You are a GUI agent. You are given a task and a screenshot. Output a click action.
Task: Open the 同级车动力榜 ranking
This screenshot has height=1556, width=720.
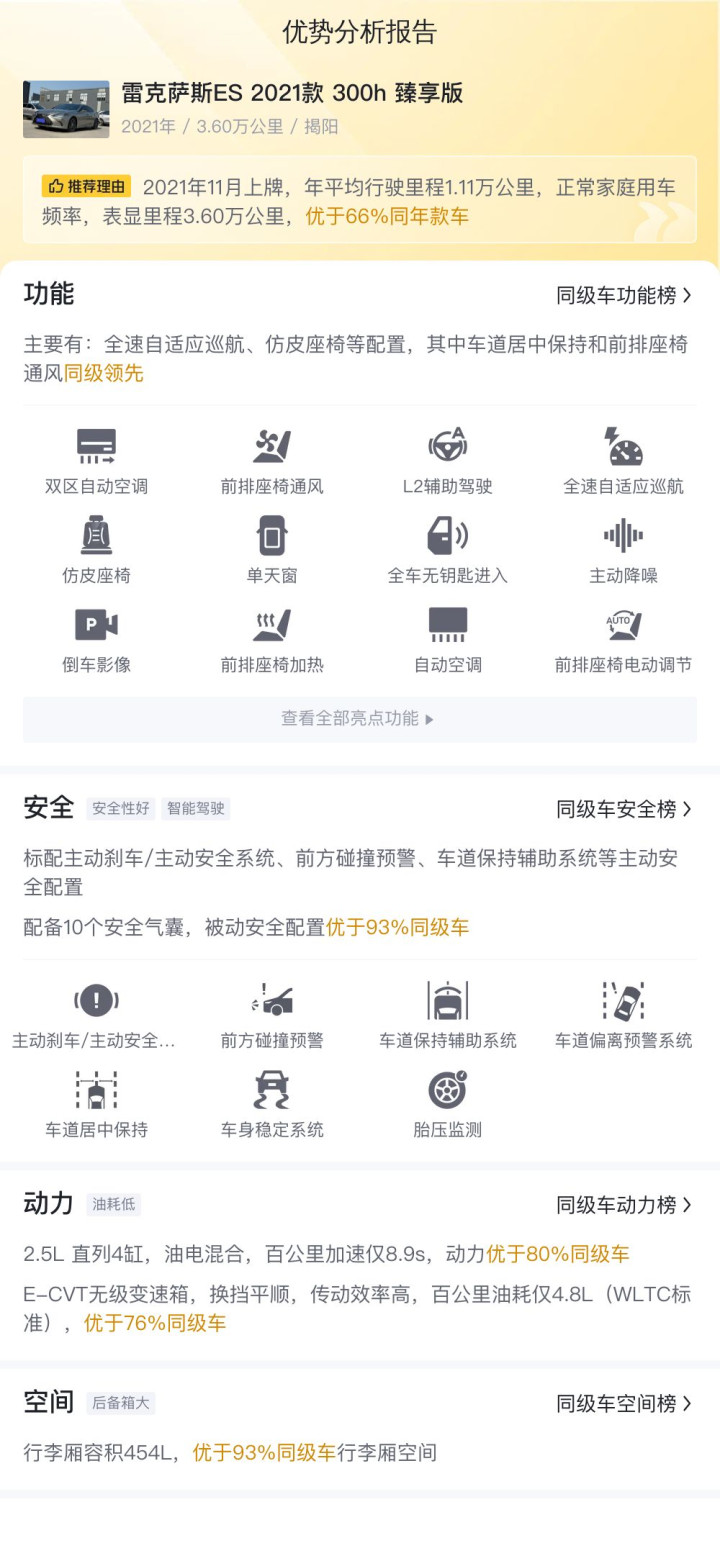[624, 1205]
